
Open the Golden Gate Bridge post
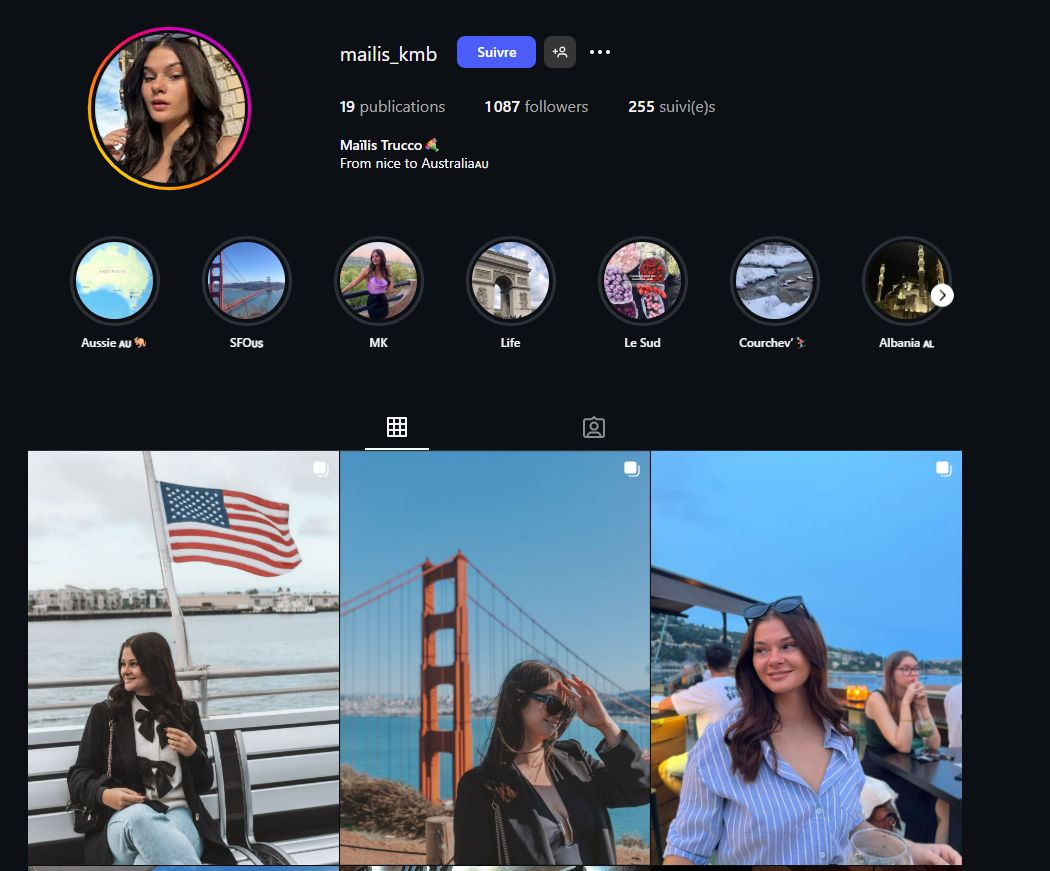[x=495, y=657]
